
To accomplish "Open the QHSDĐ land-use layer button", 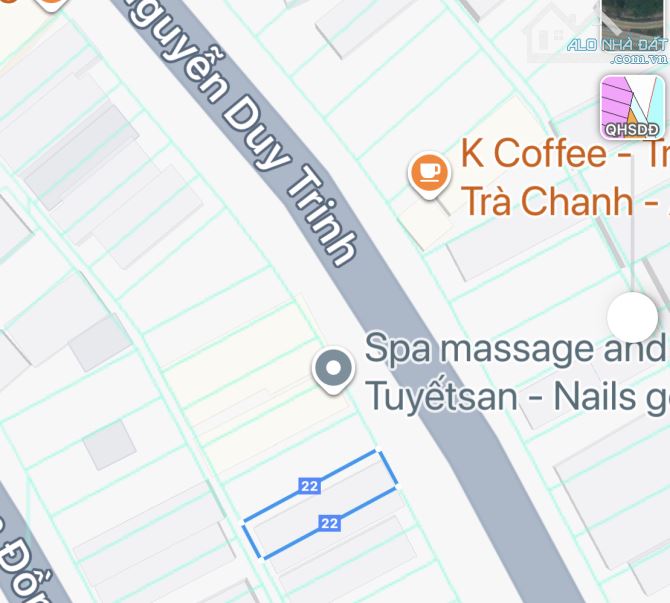I will tap(632, 107).
